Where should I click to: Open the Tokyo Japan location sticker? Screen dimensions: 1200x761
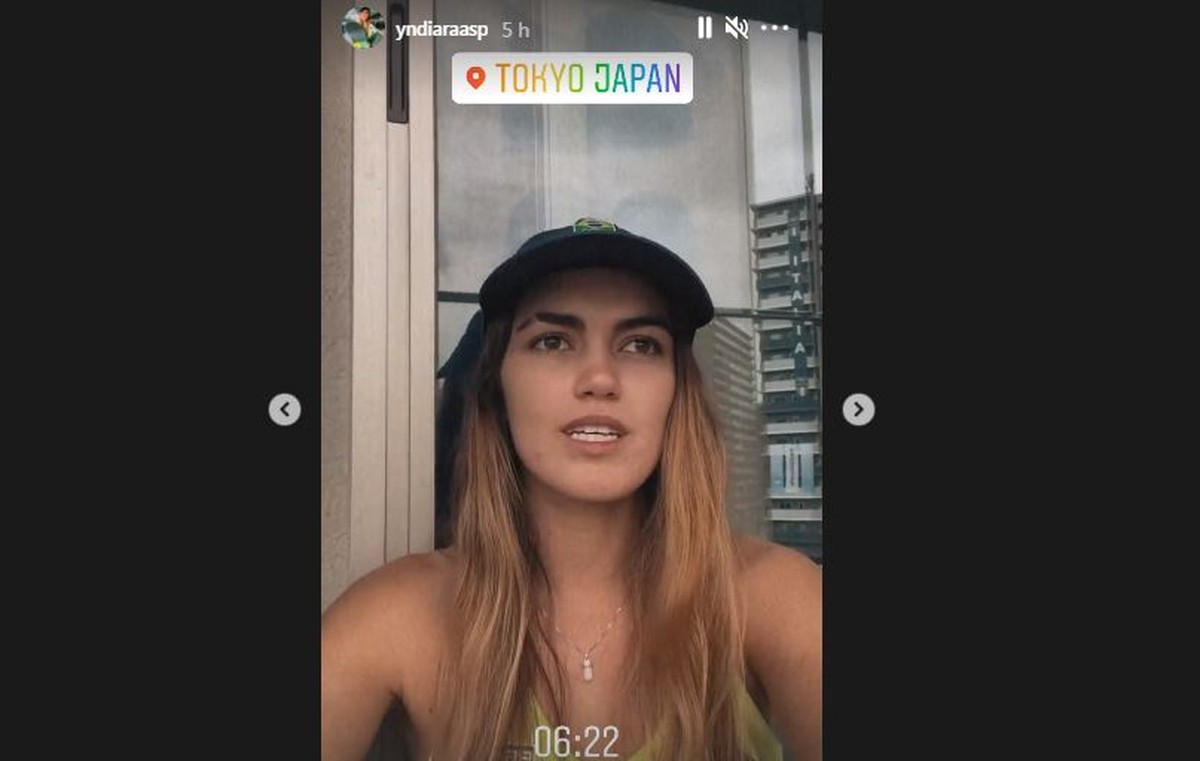click(x=572, y=78)
